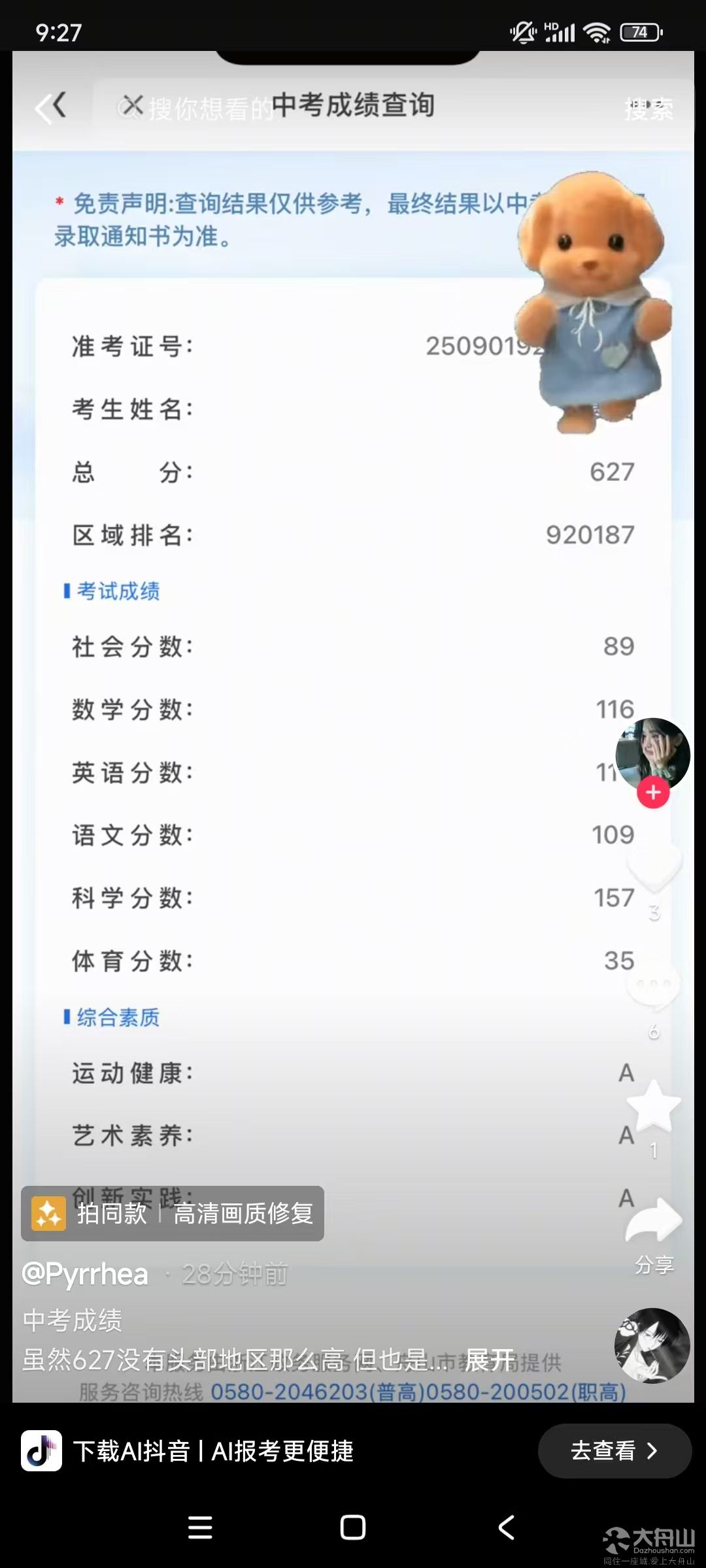Tap 去查看 on the AI抖音 banner

coord(614,1451)
